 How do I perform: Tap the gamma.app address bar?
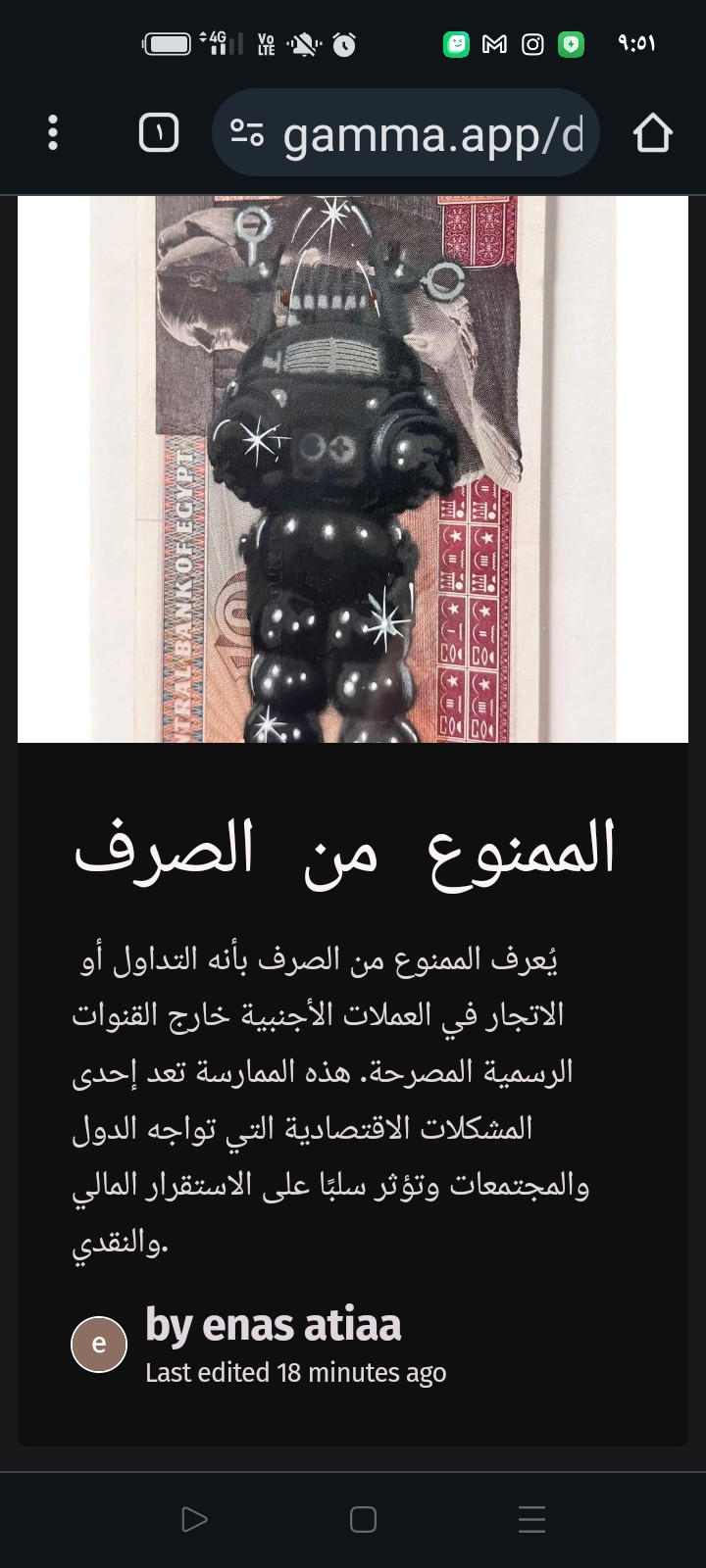coord(431,134)
